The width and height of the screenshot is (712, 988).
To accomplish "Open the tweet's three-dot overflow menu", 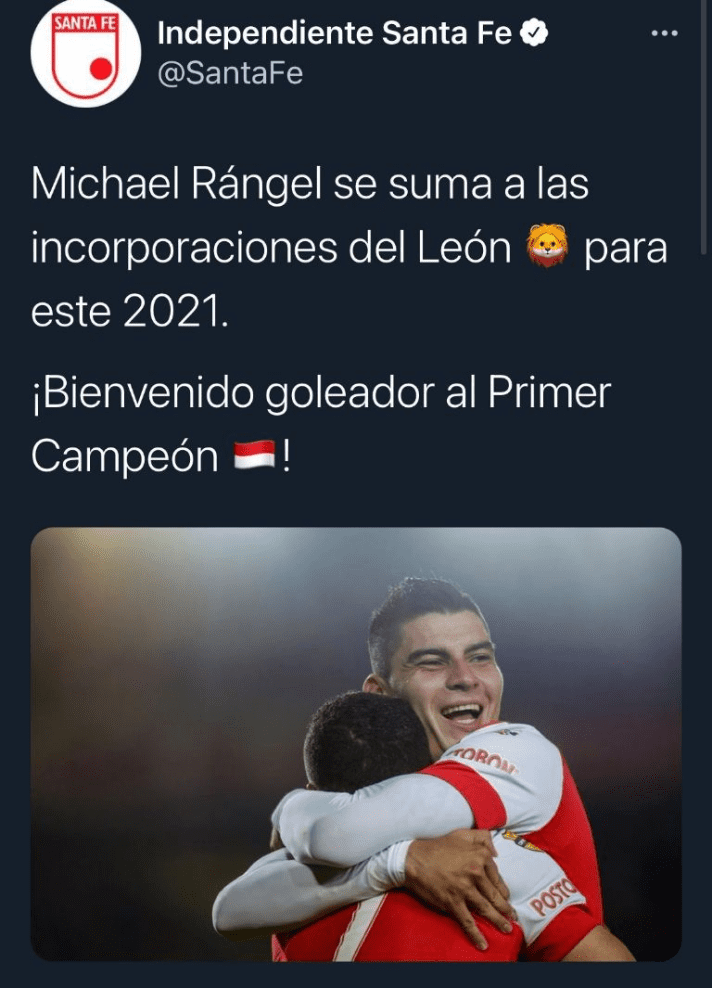I will click(664, 33).
